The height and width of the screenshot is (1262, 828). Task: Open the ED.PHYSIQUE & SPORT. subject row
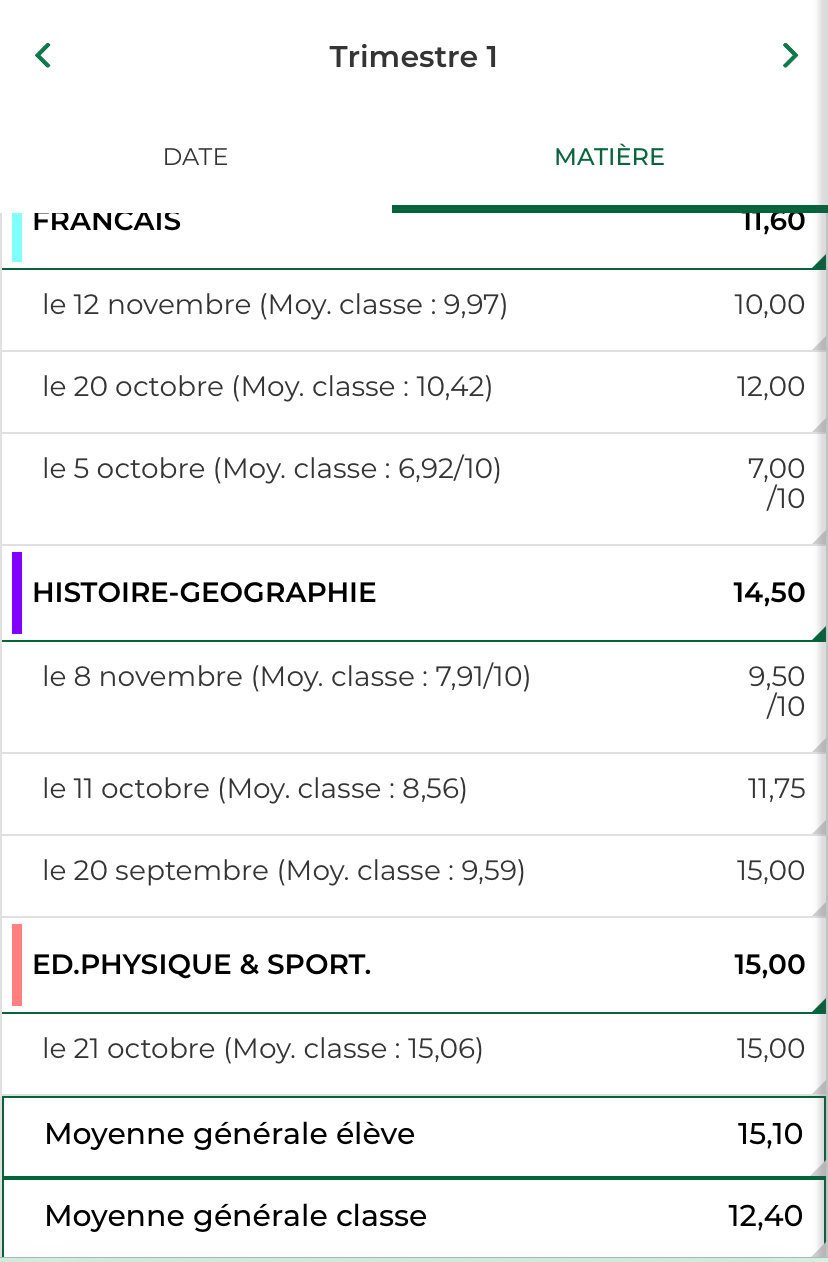[414, 965]
